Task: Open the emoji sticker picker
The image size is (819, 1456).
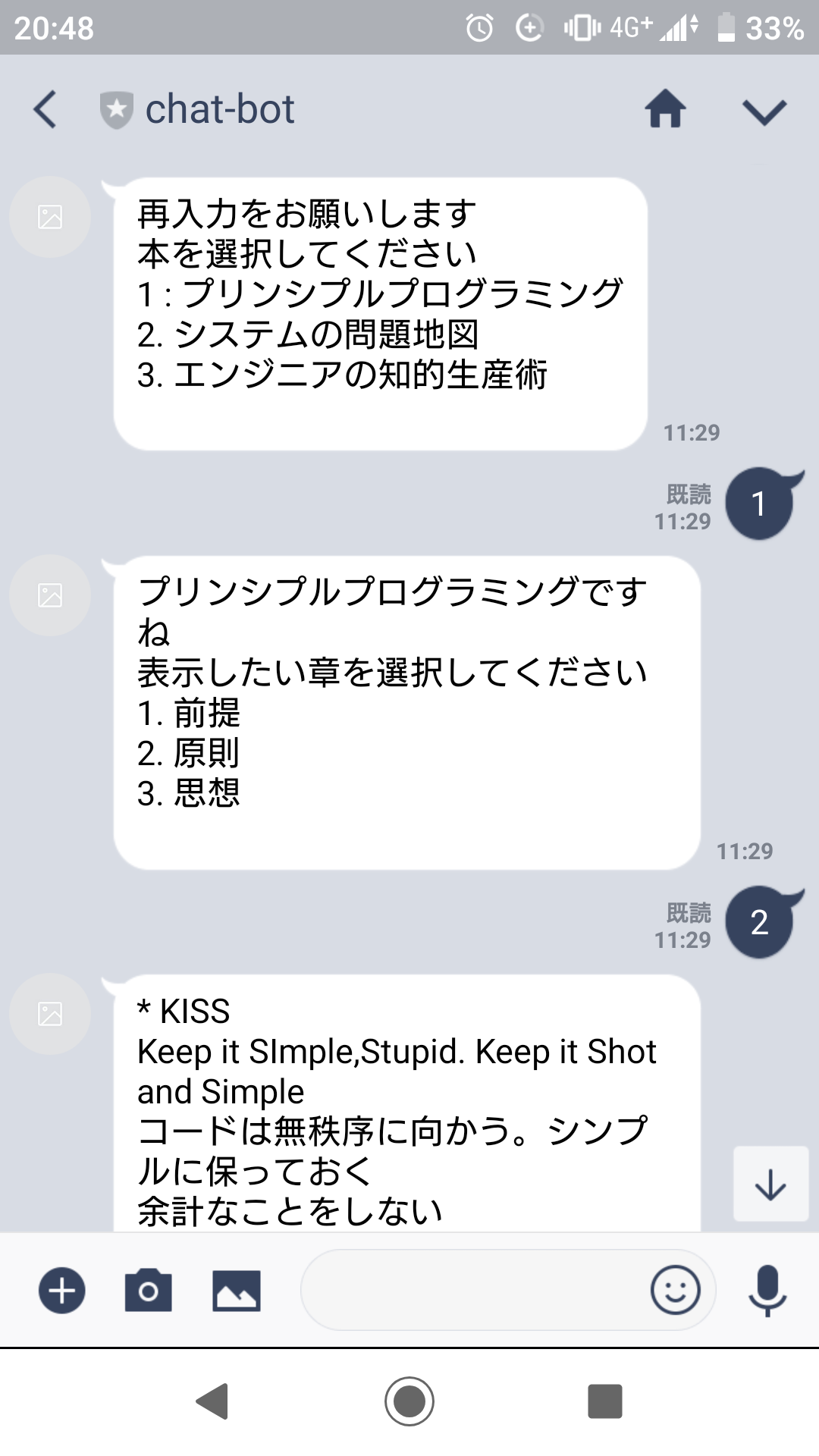Action: 675,1290
